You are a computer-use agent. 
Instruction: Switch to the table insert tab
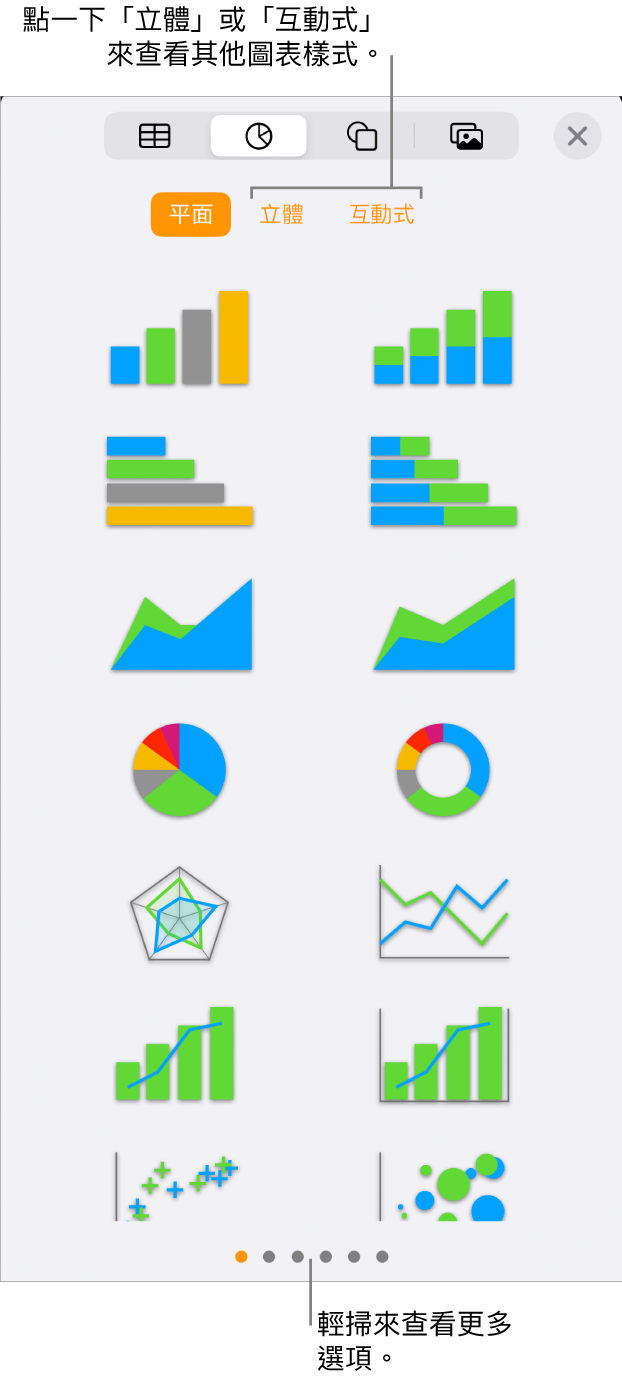coord(155,136)
